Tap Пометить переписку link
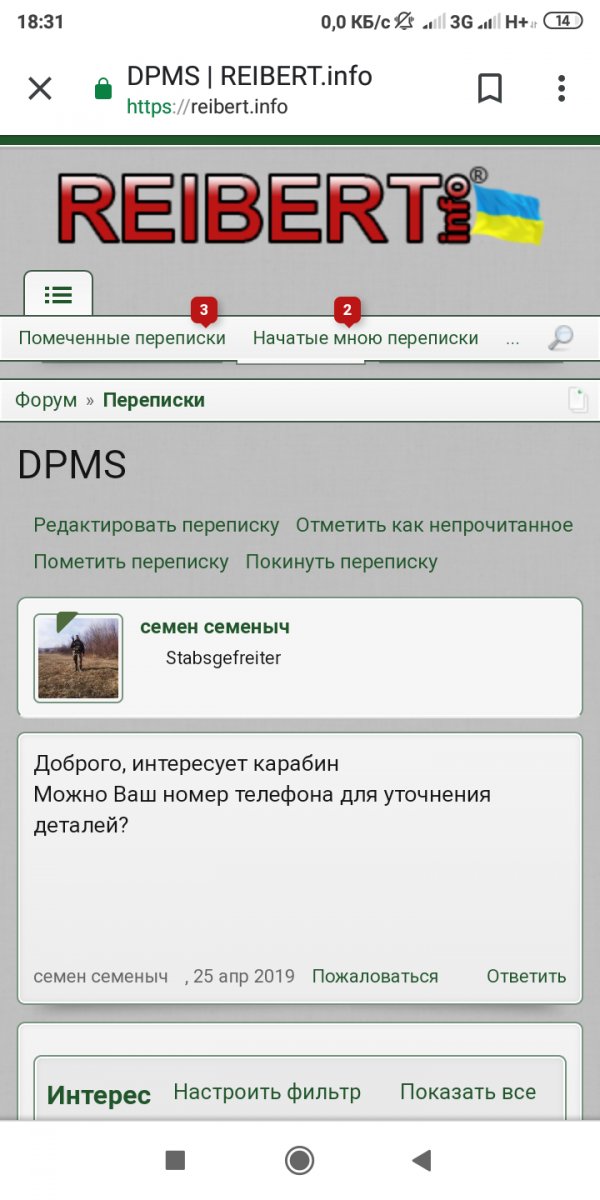This screenshot has width=600, height=1200. [x=131, y=561]
